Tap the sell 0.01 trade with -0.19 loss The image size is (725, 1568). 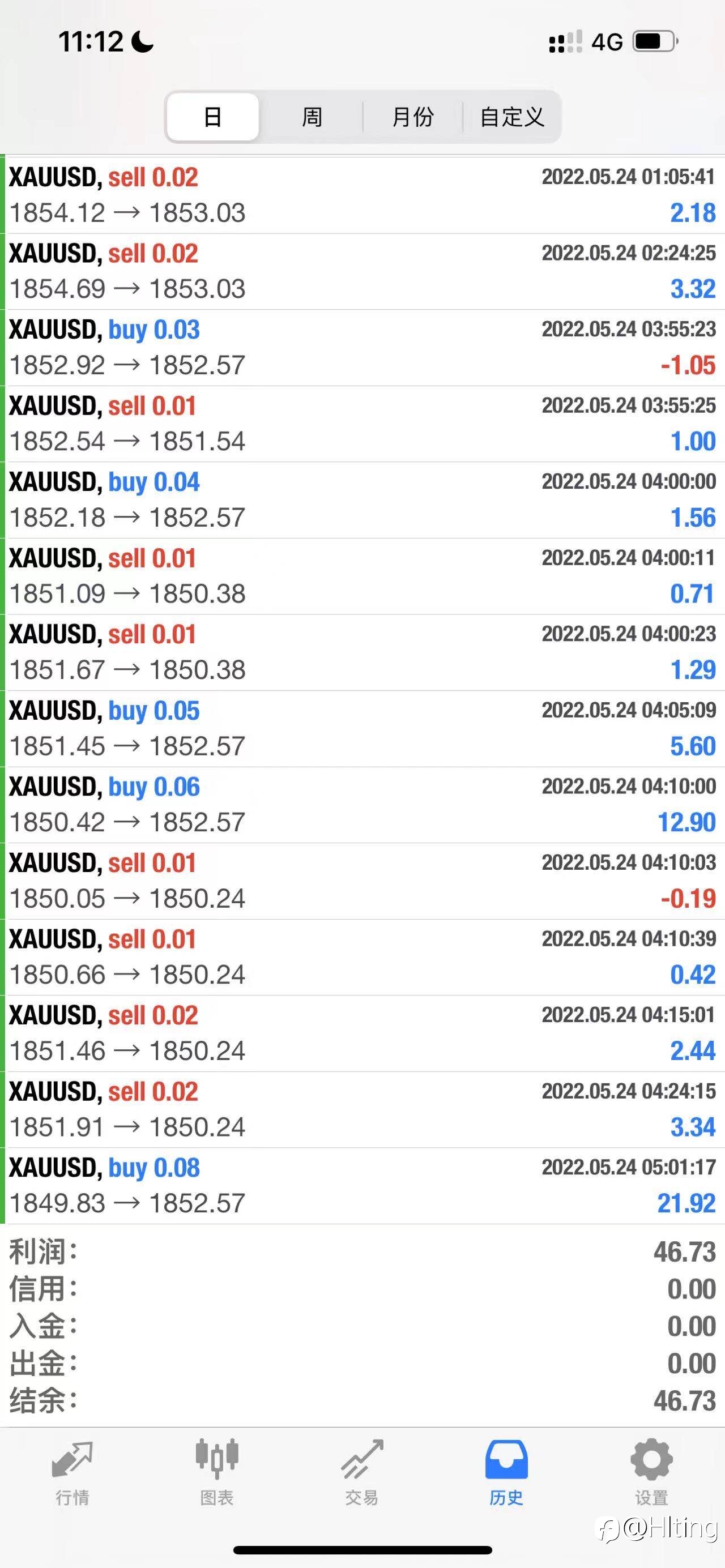365,881
